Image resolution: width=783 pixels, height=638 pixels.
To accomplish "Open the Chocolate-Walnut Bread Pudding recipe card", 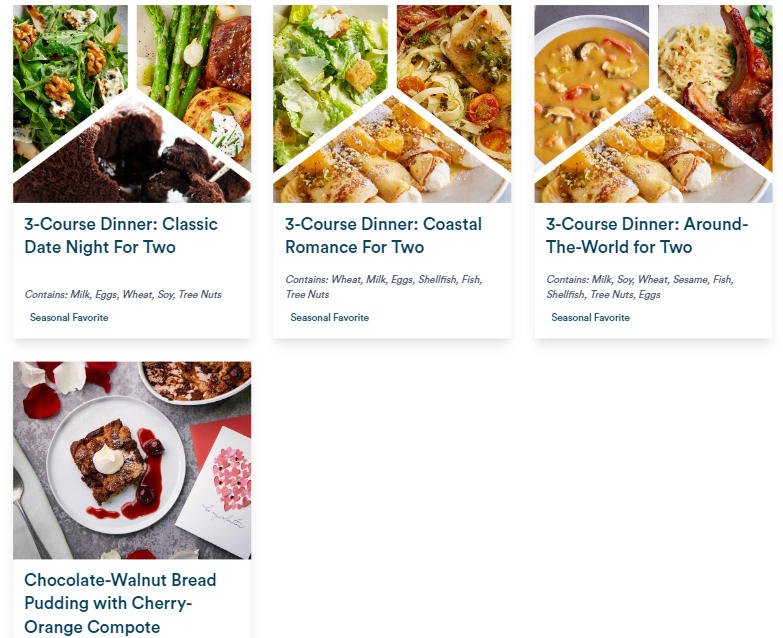I will point(120,602).
